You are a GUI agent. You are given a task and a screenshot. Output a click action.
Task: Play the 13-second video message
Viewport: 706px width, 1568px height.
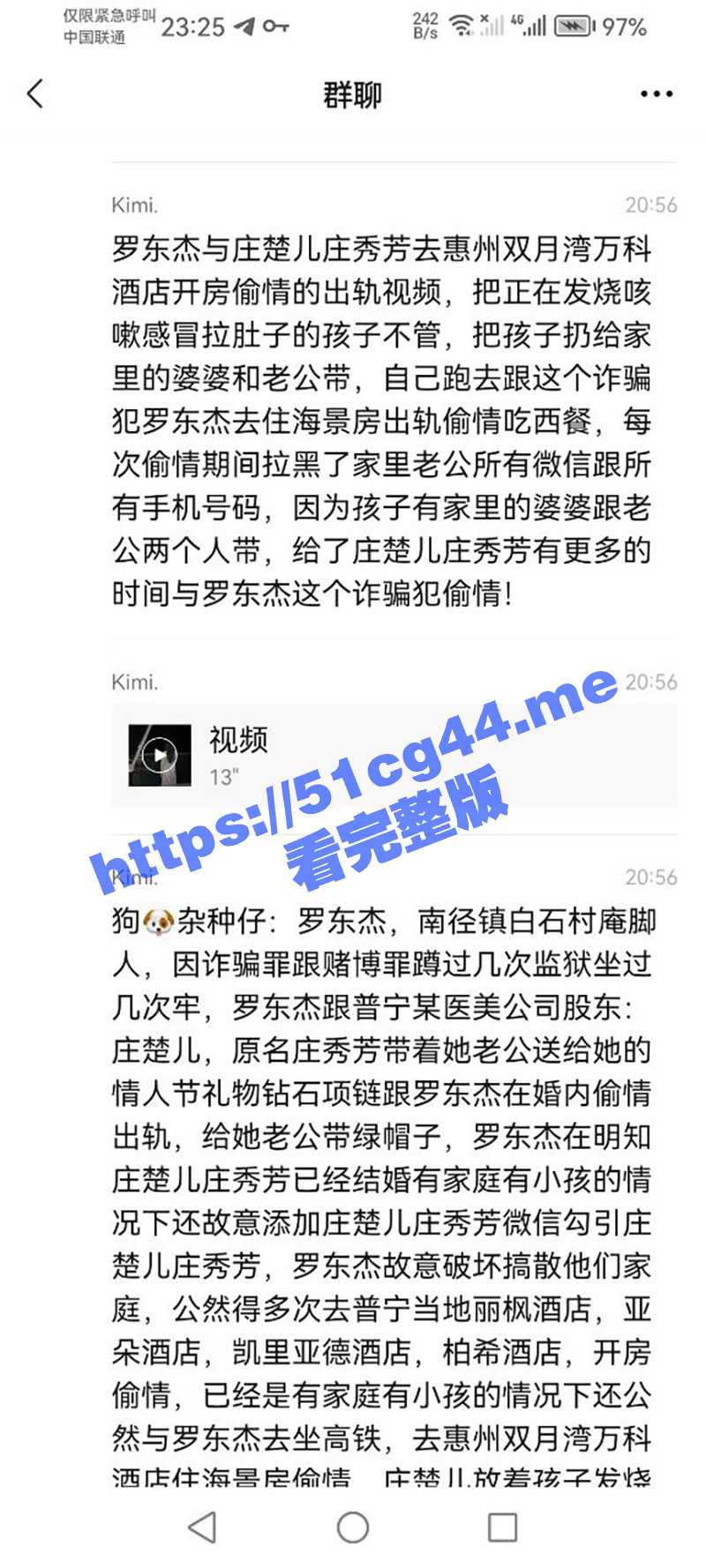coord(160,755)
